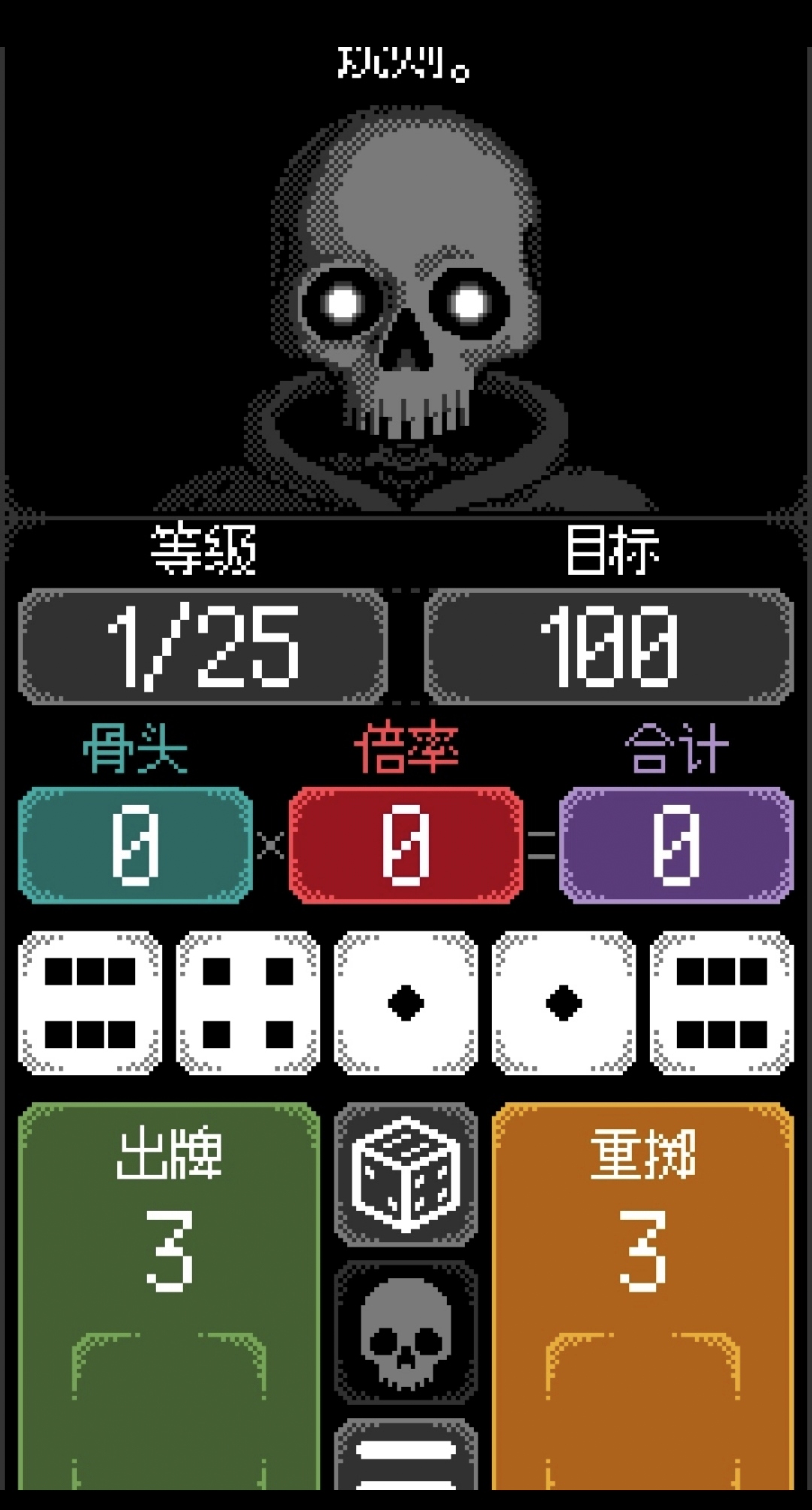Tap the green 出牌 play button

(x=168, y=1293)
